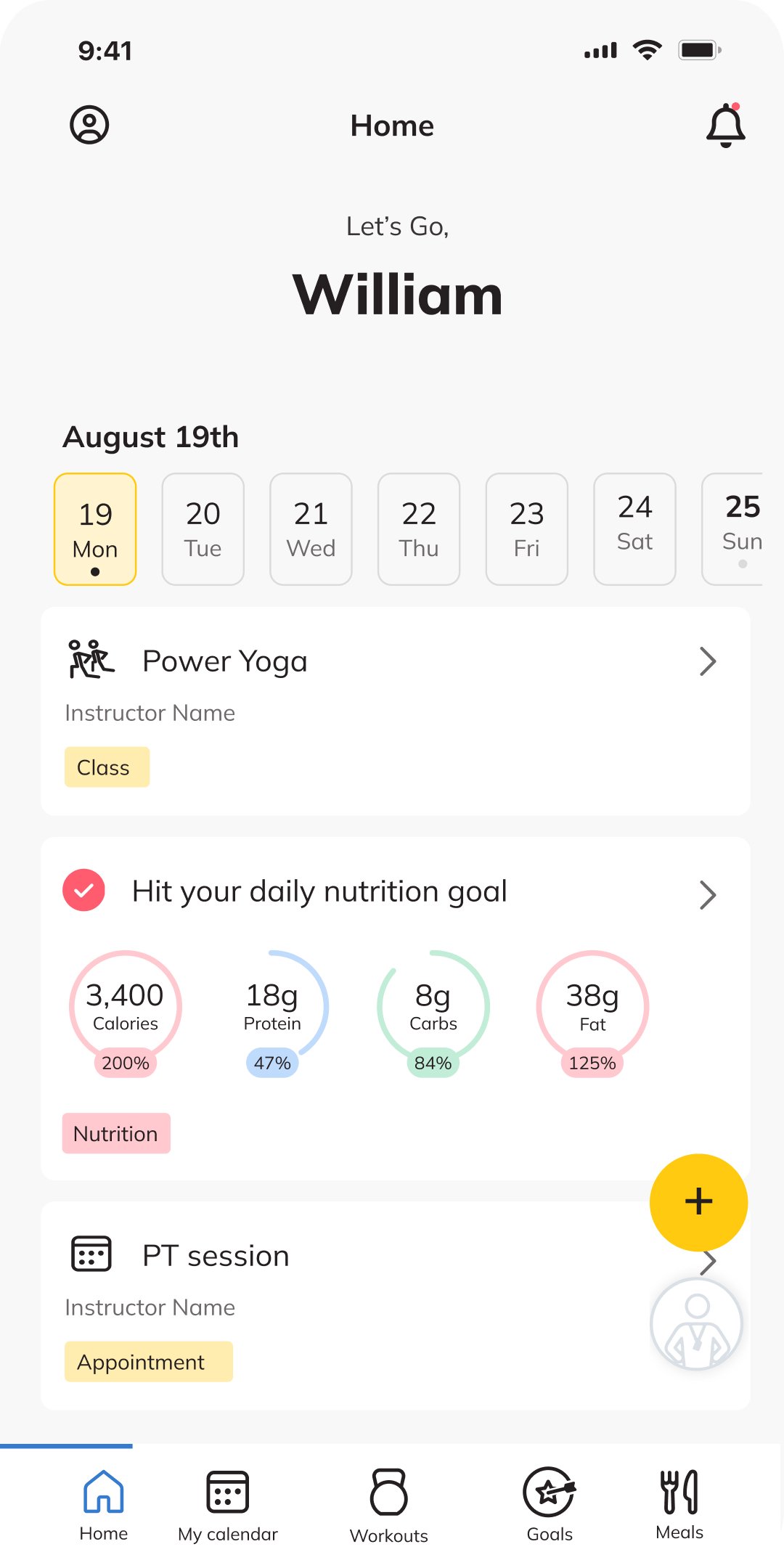Open the notifications bell
Viewport: 784px width, 1568px height.
[x=725, y=126]
